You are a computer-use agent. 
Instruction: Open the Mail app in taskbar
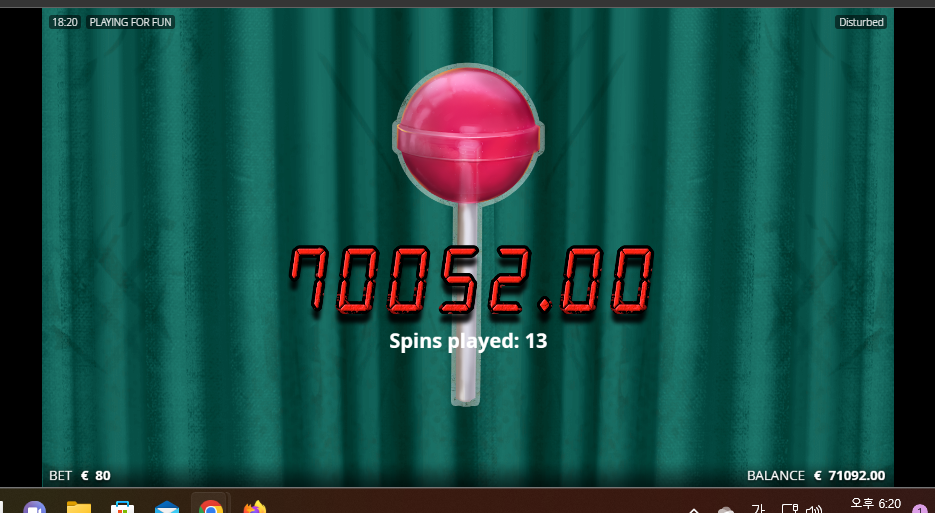[x=166, y=507]
